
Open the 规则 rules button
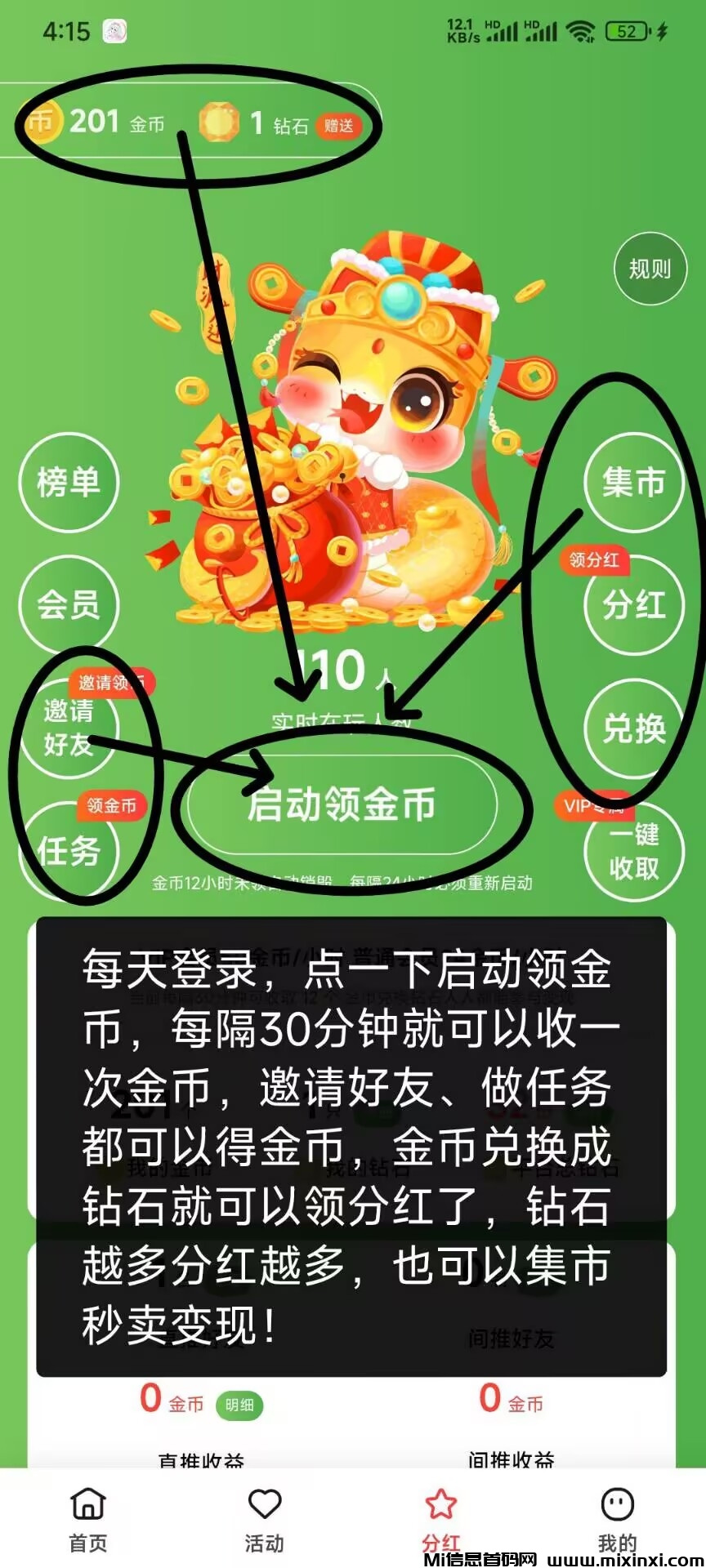[650, 269]
